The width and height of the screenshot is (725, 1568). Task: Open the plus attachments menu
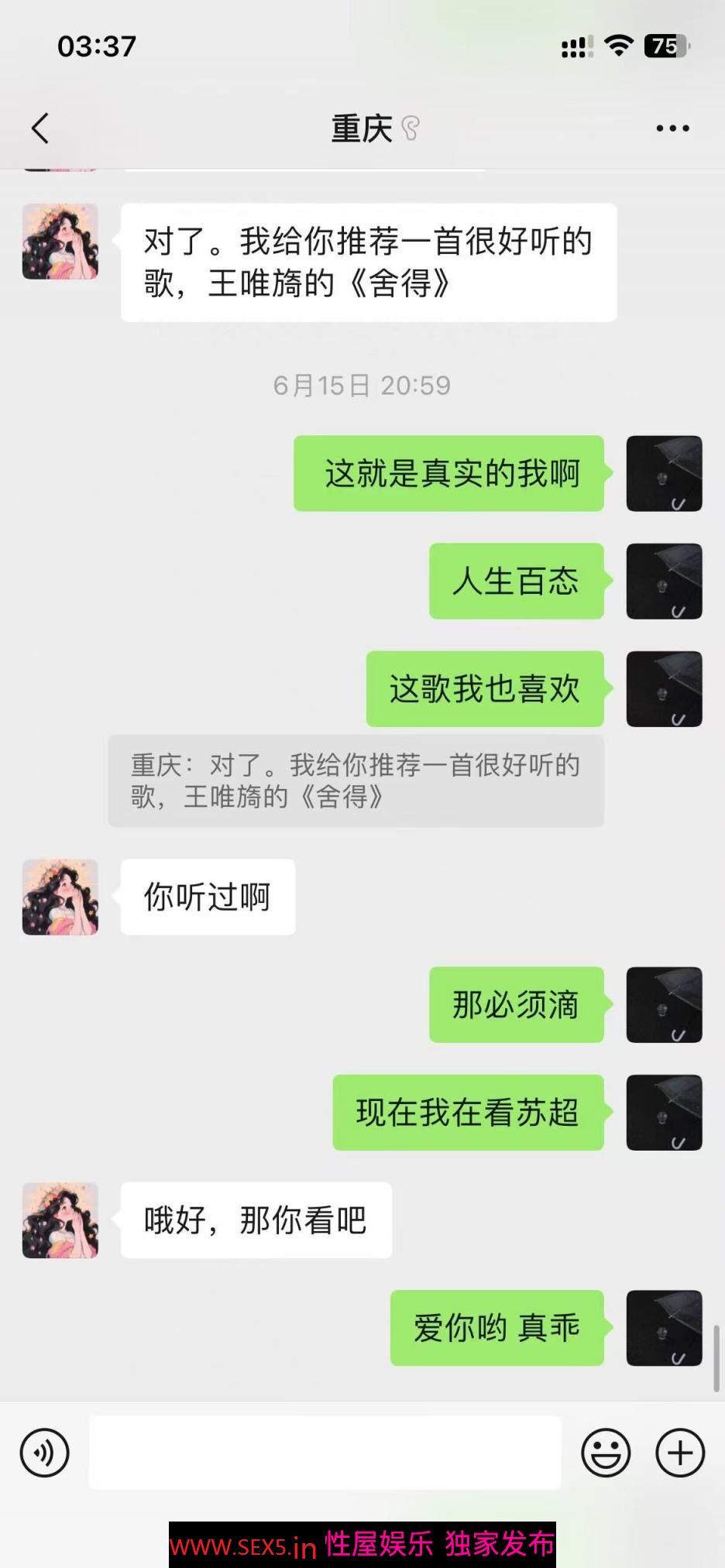pos(679,1453)
